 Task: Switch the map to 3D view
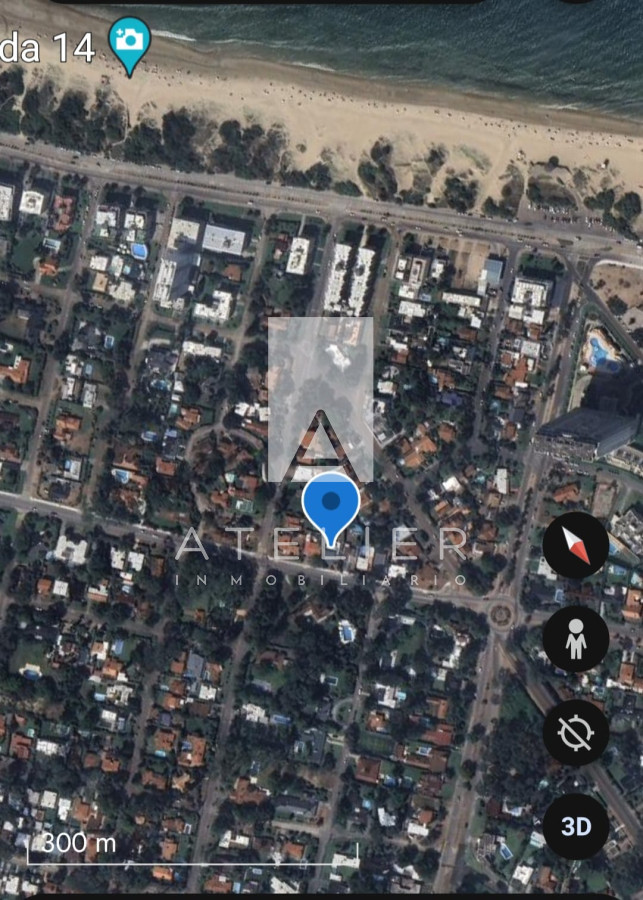pyautogui.click(x=576, y=827)
